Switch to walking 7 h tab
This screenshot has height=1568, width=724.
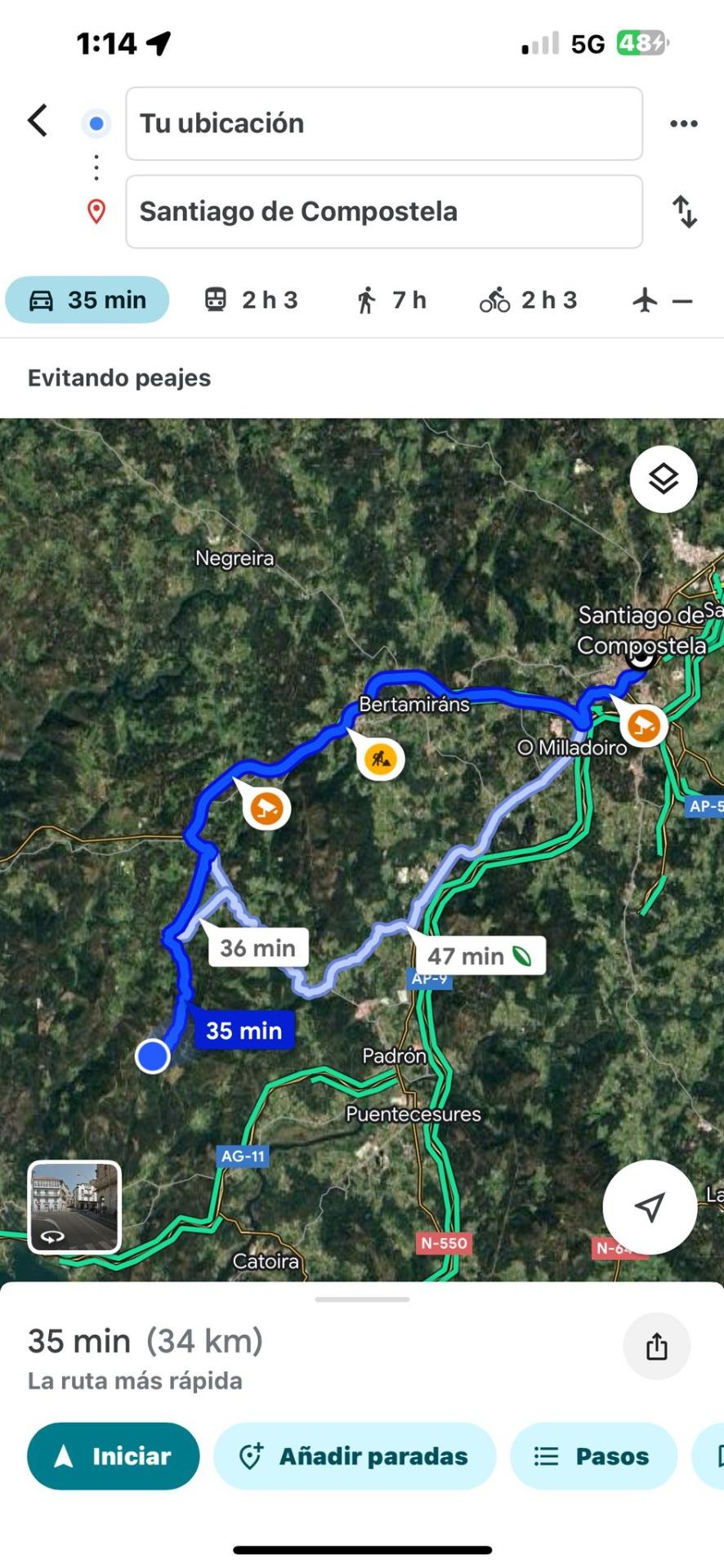pos(391,300)
